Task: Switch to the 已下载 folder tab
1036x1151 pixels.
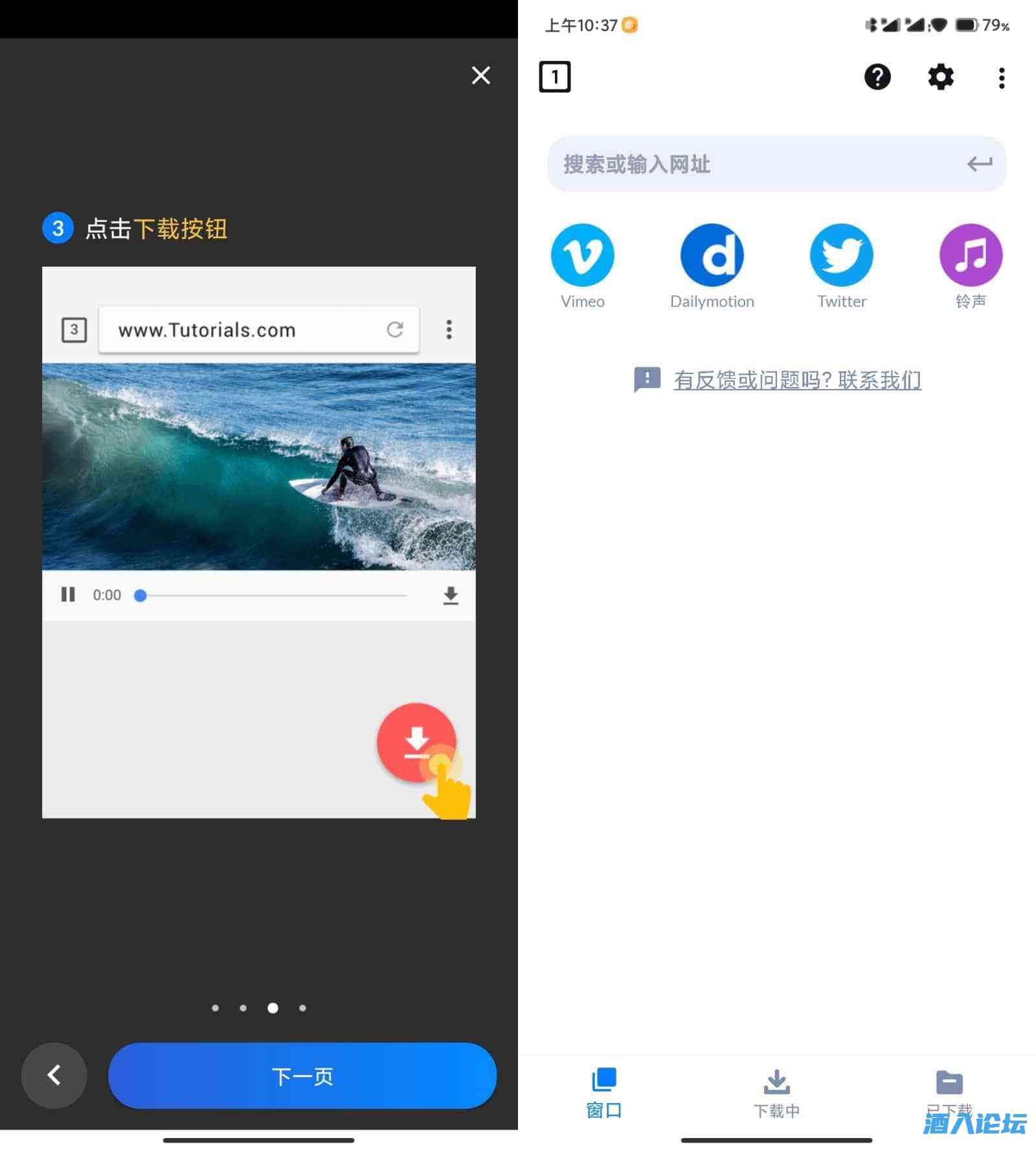Action: coord(949,1093)
